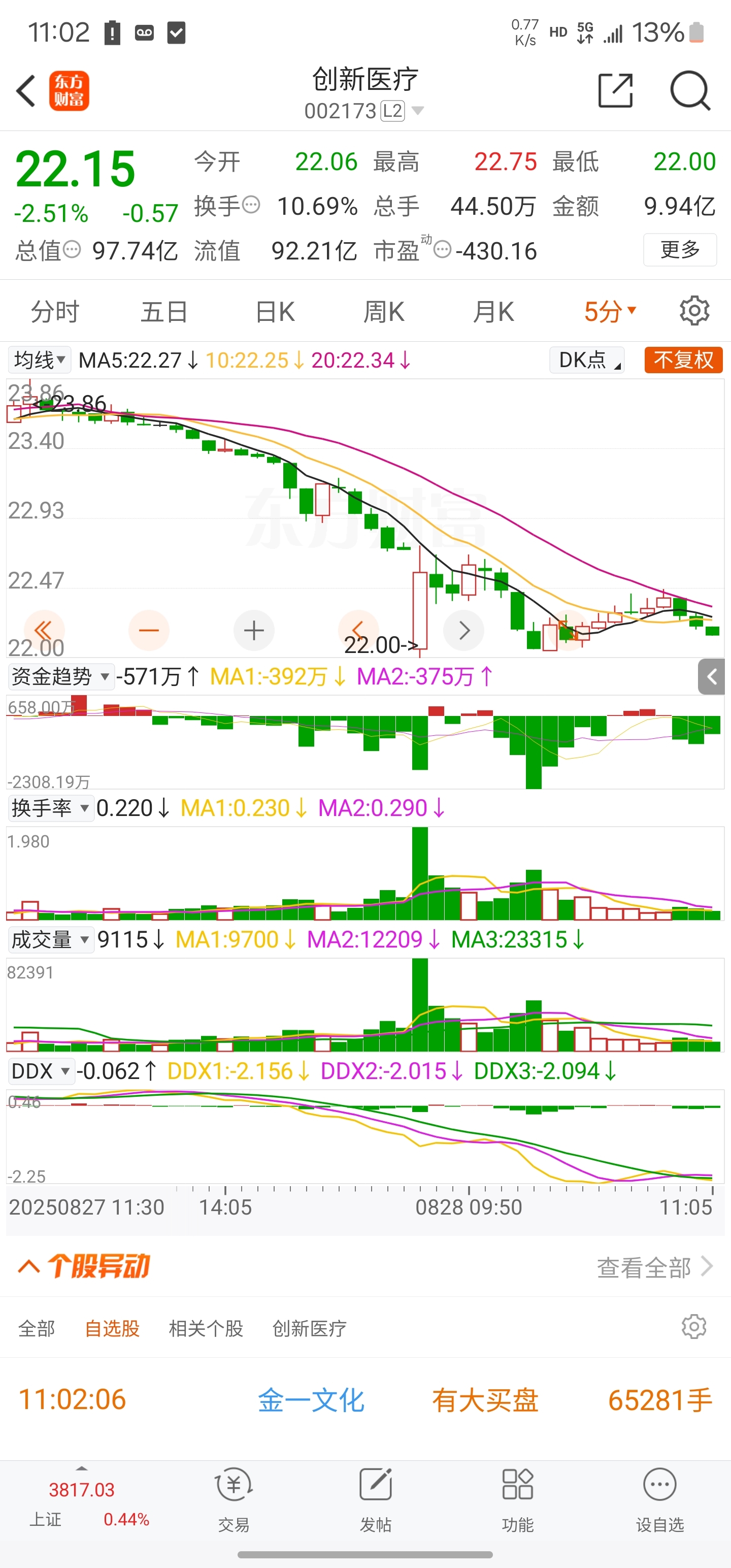731x1568 pixels.
Task: Tap the 不复权 adjustment button
Action: (683, 360)
